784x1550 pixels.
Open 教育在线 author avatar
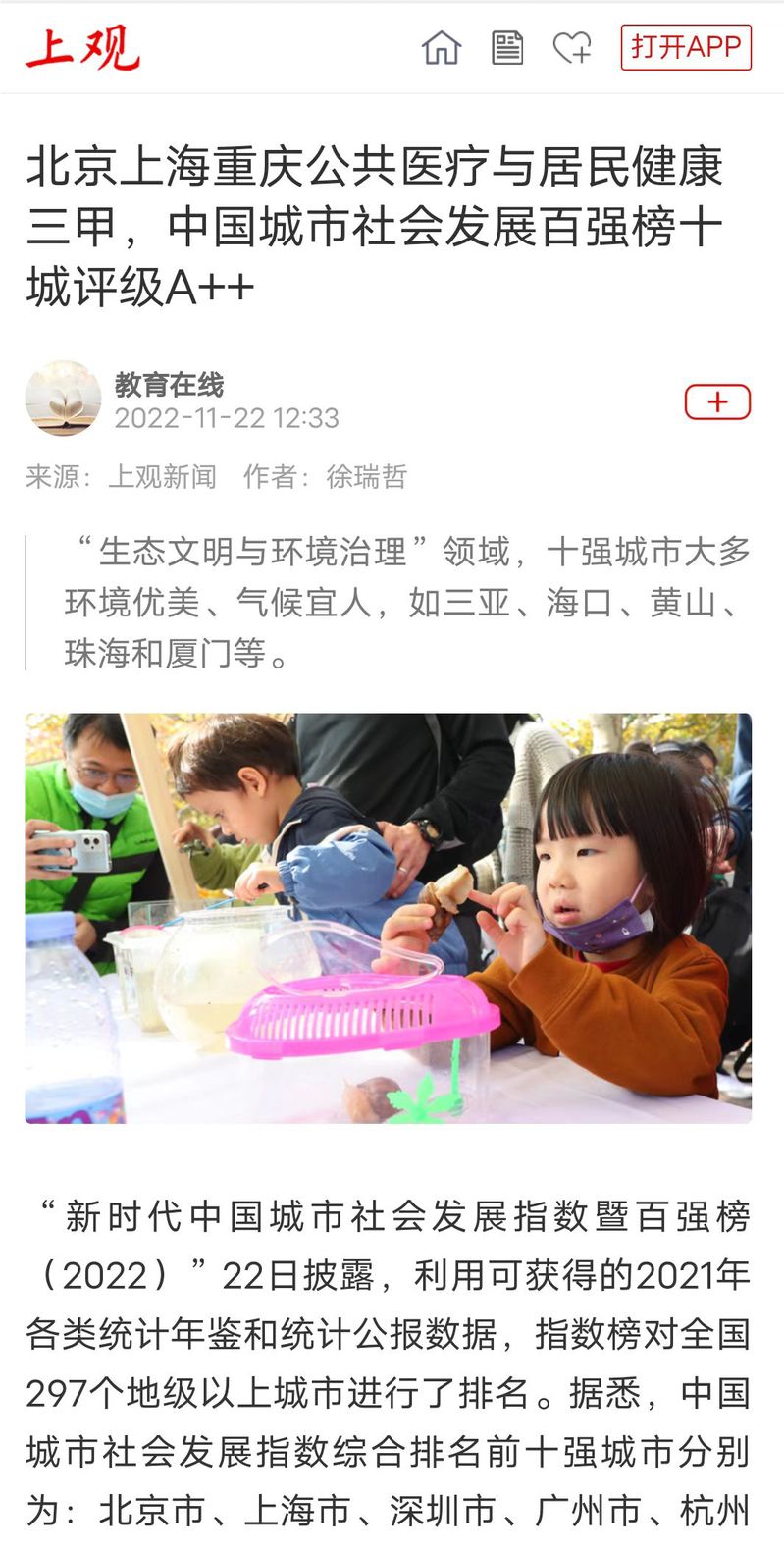tap(63, 399)
